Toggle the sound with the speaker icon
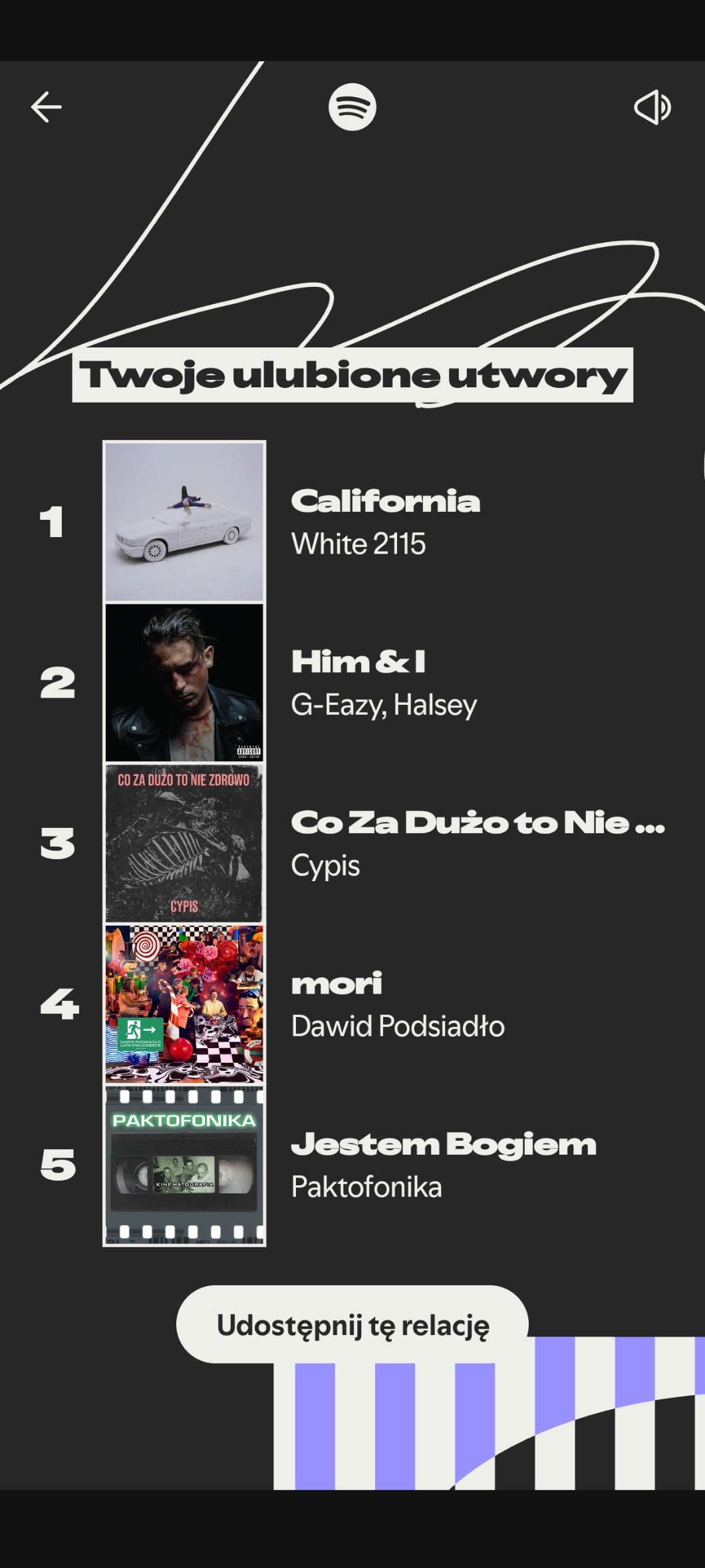Screen dimensions: 705x1568 click(652, 107)
